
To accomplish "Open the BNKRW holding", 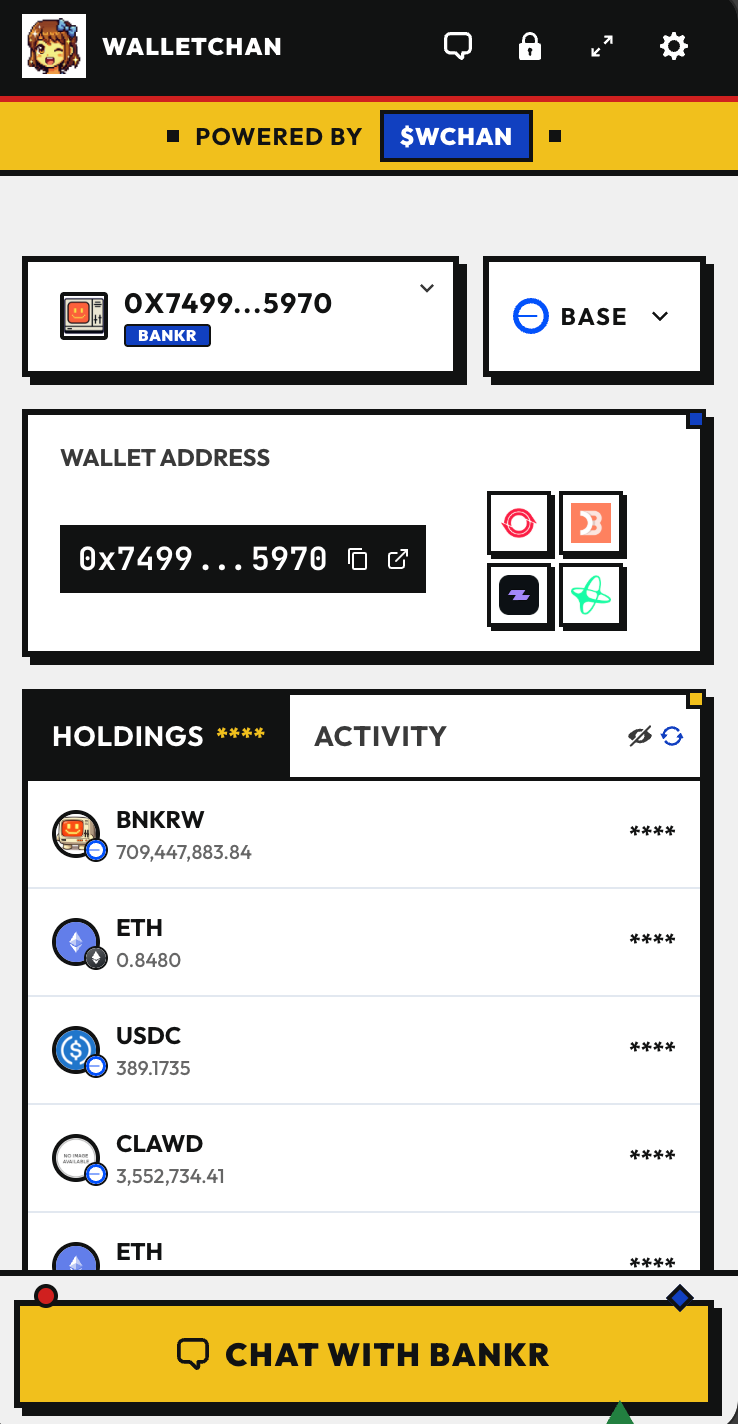I will (363, 835).
